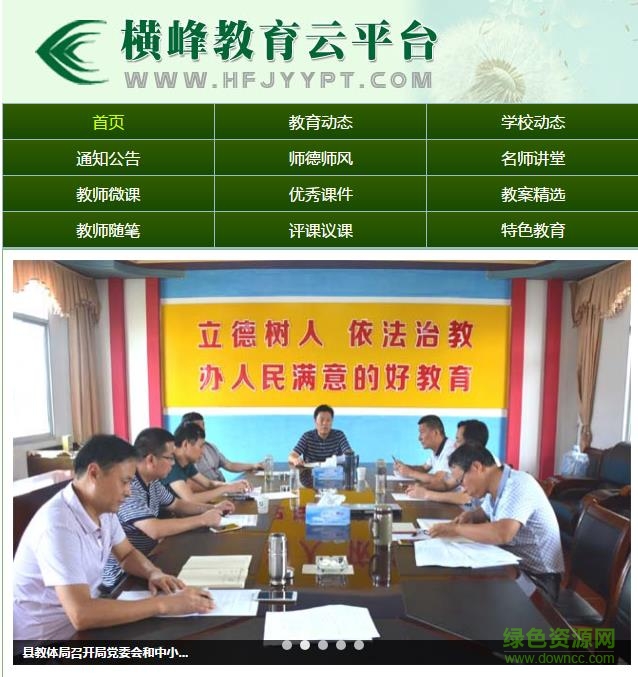Open the 教育动态 section
Viewport: 638px width, 677px height.
[x=320, y=122]
